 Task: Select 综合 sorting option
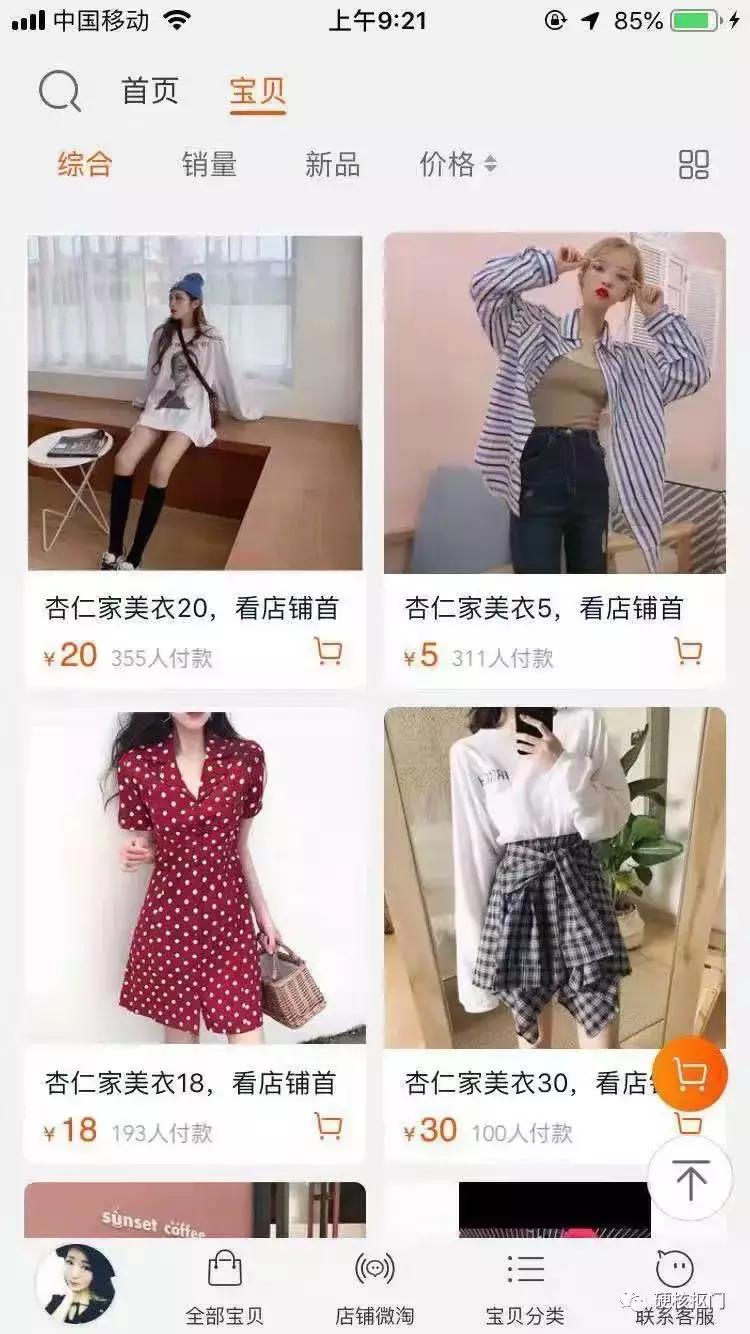(86, 165)
